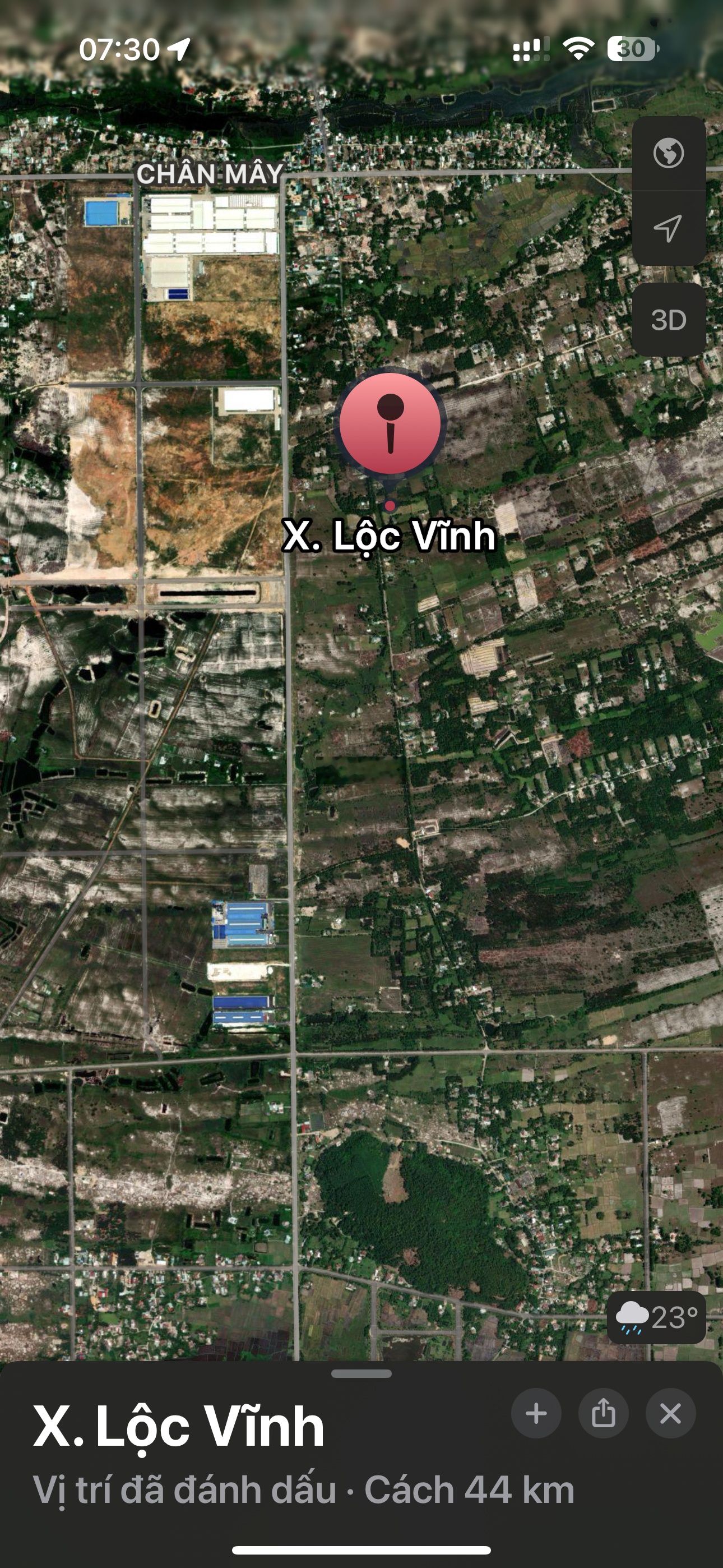Tap the red pin at X. Lộc Vĩnh
Screen dimensions: 723x1568
pos(390,423)
